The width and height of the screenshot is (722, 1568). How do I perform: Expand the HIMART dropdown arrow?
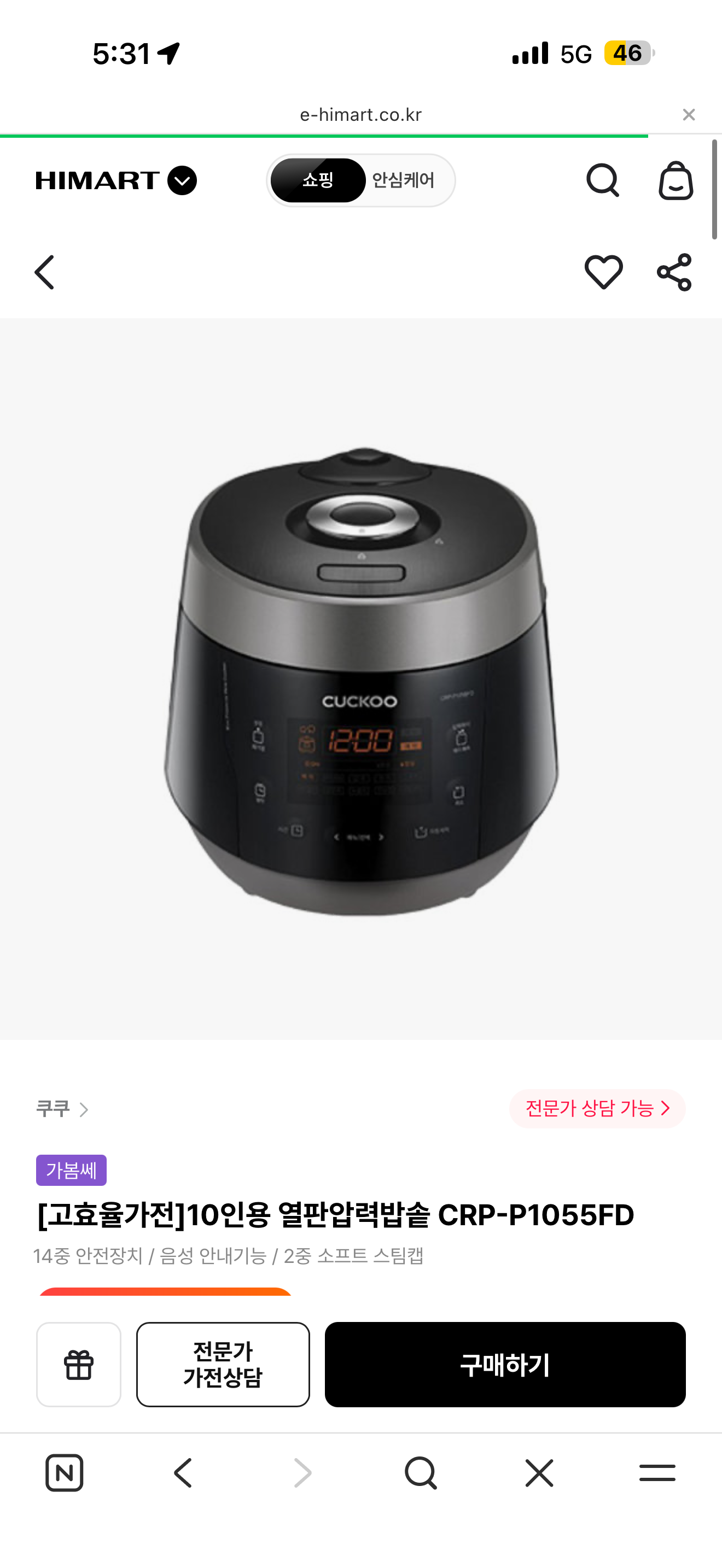click(x=182, y=181)
